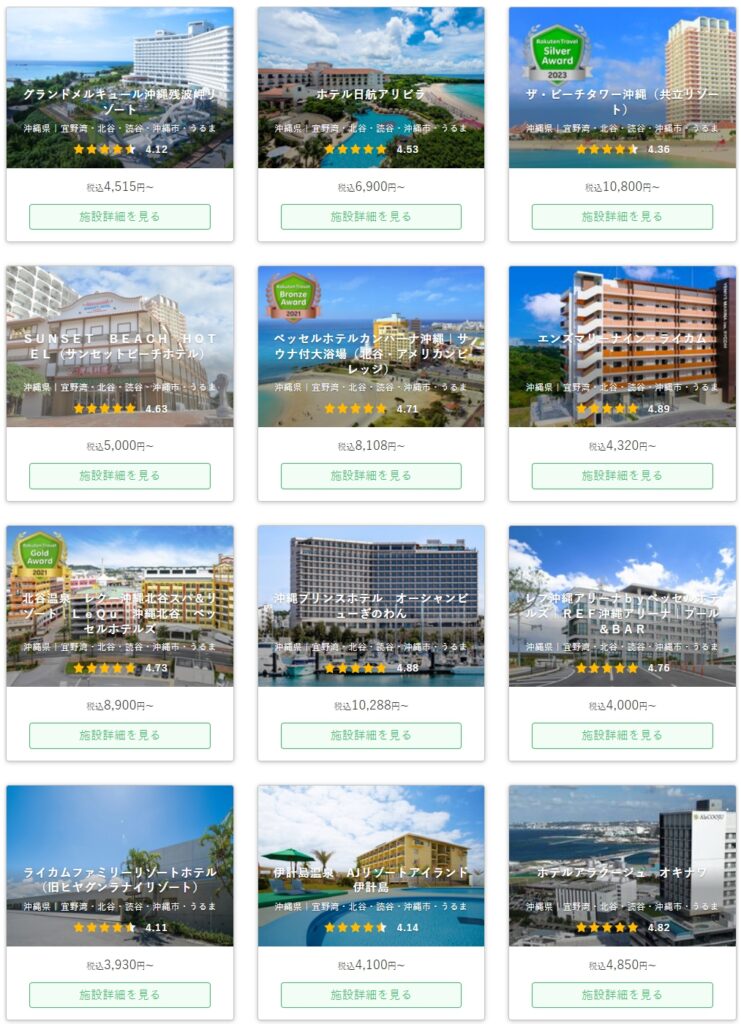View facility details for the 4,320円 hotel

click(622, 475)
